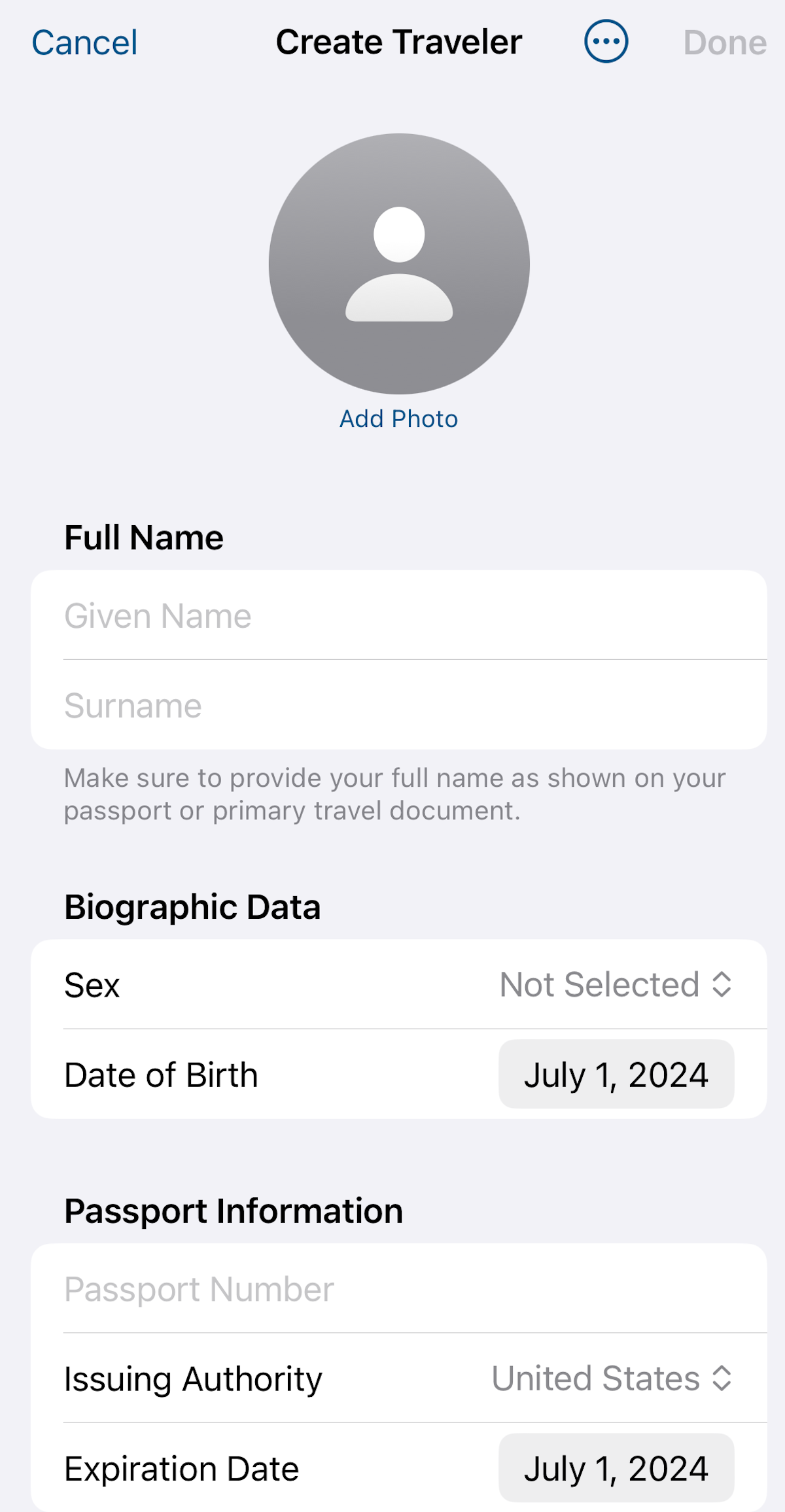Open the Sex selection dropdown
Viewport: 785px width, 1512px height.
coord(615,984)
